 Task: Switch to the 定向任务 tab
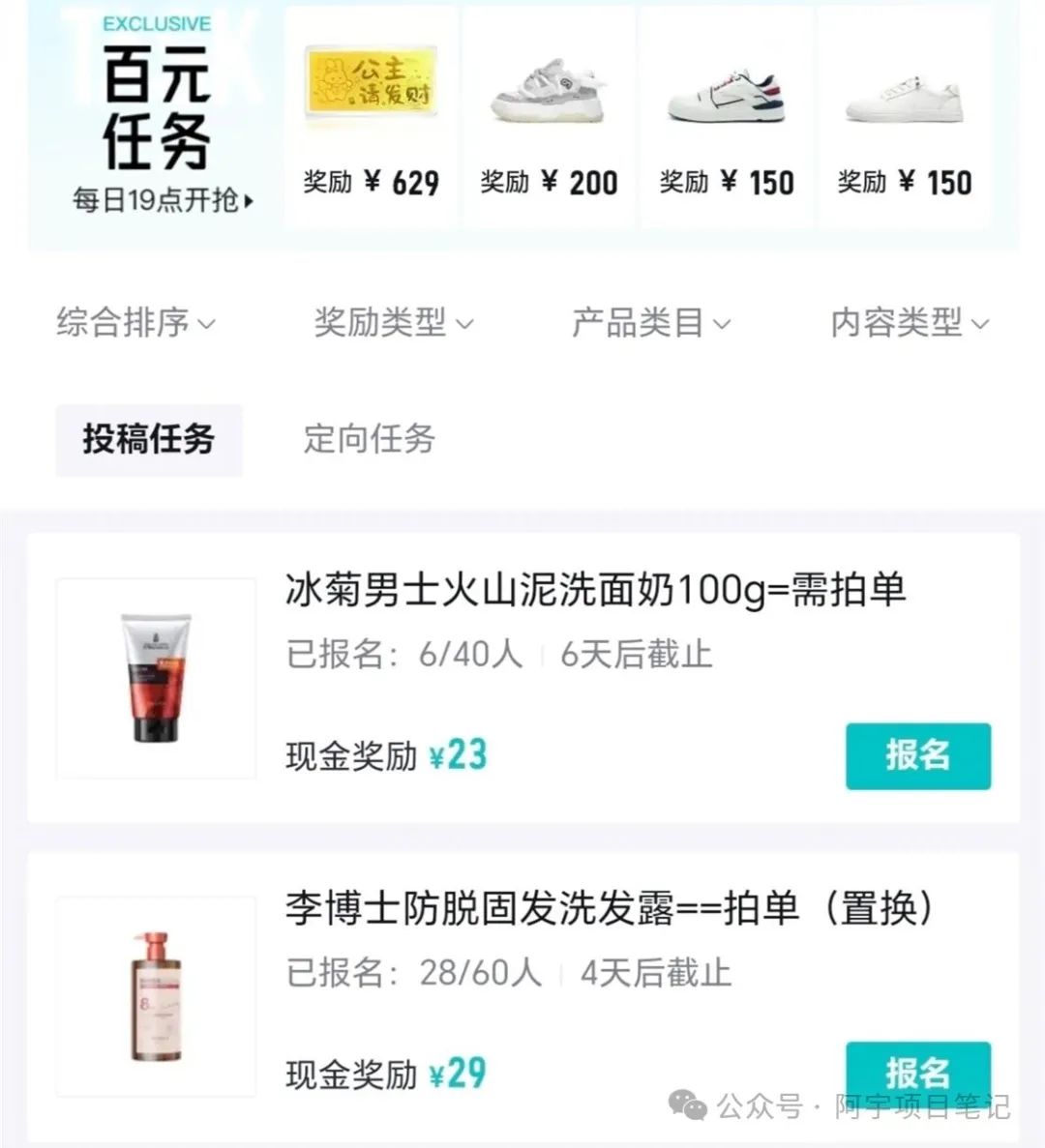[369, 439]
